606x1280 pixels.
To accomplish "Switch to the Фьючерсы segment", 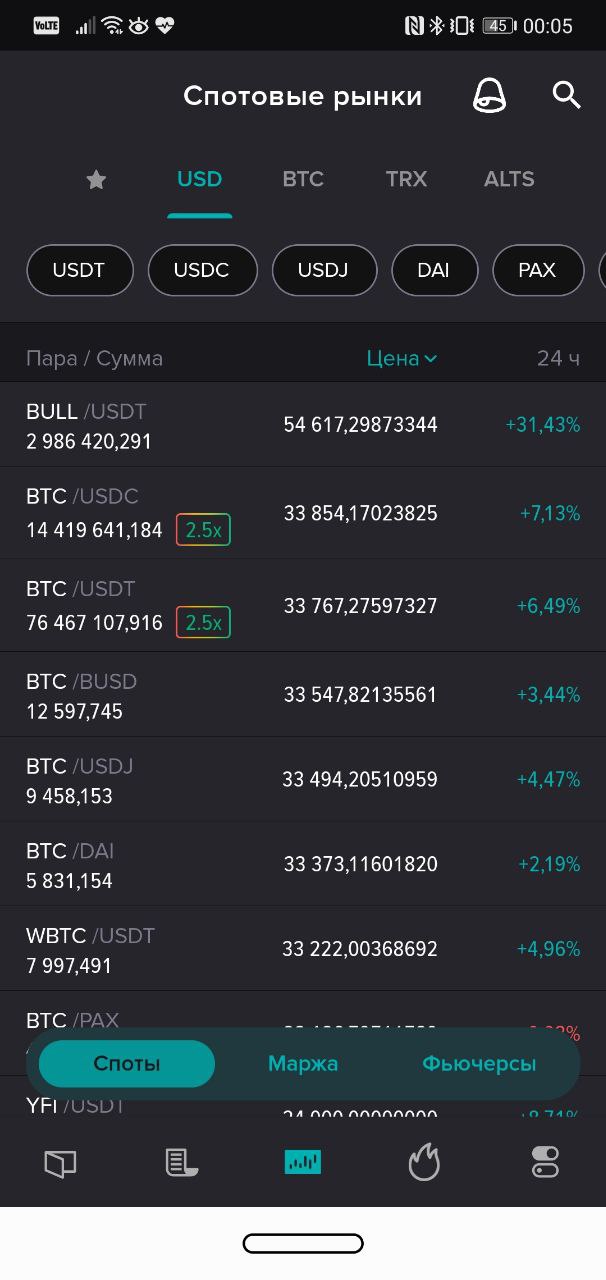I will pyautogui.click(x=479, y=1064).
